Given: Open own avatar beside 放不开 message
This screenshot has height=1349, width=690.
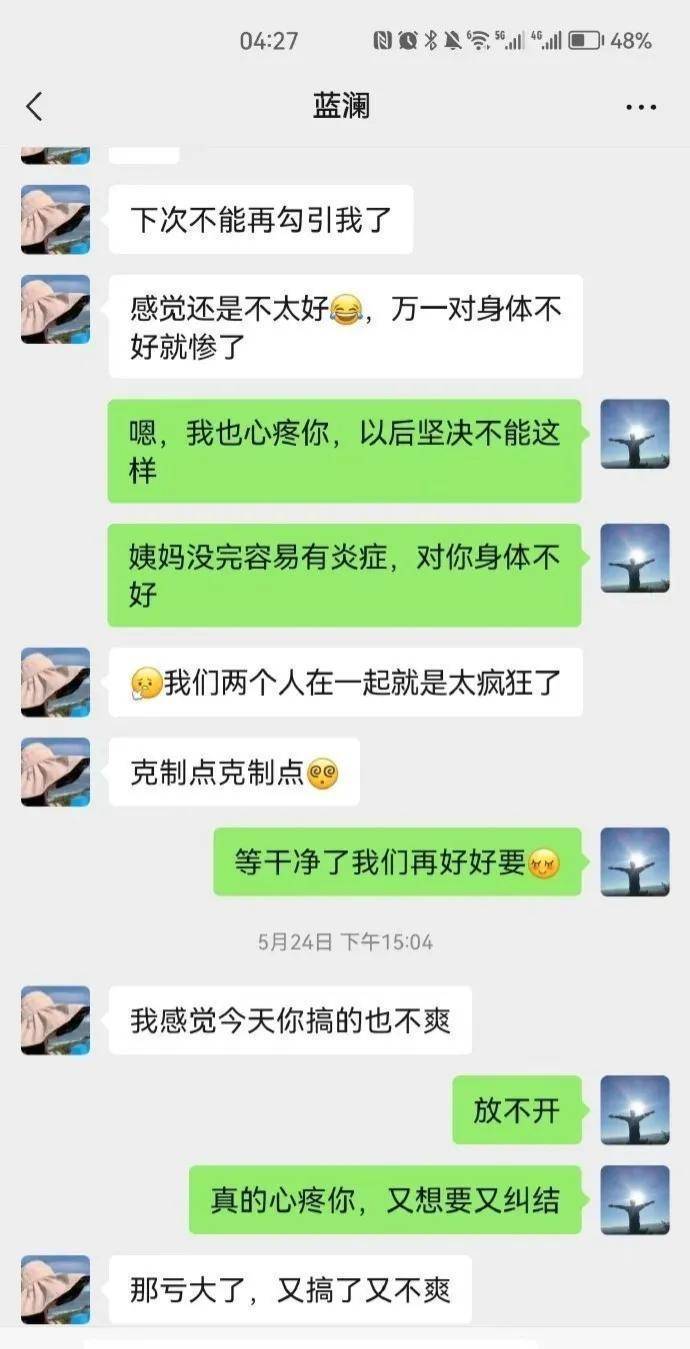Looking at the screenshot, I should tap(634, 1110).
